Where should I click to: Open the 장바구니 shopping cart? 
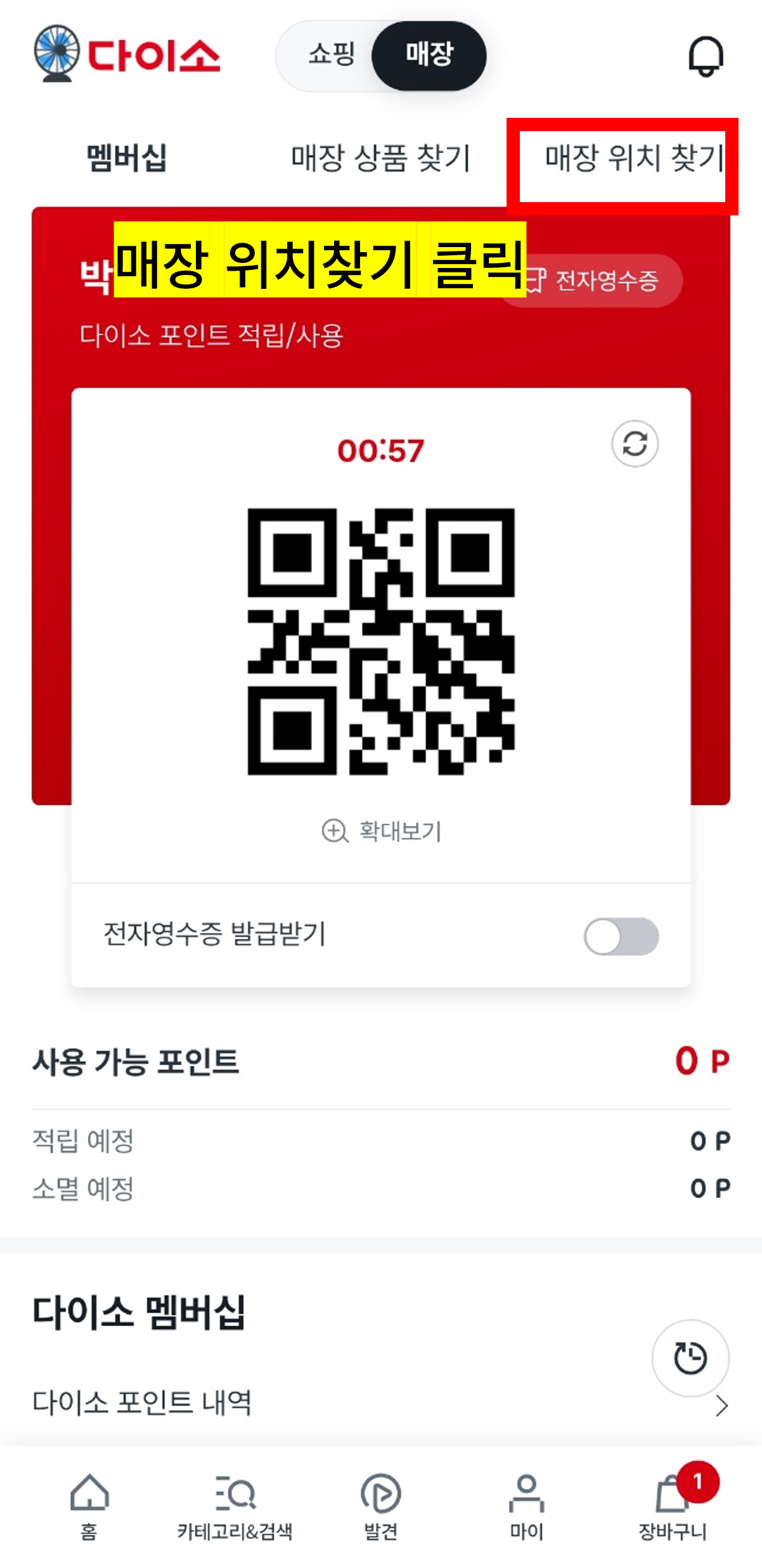(x=671, y=1501)
